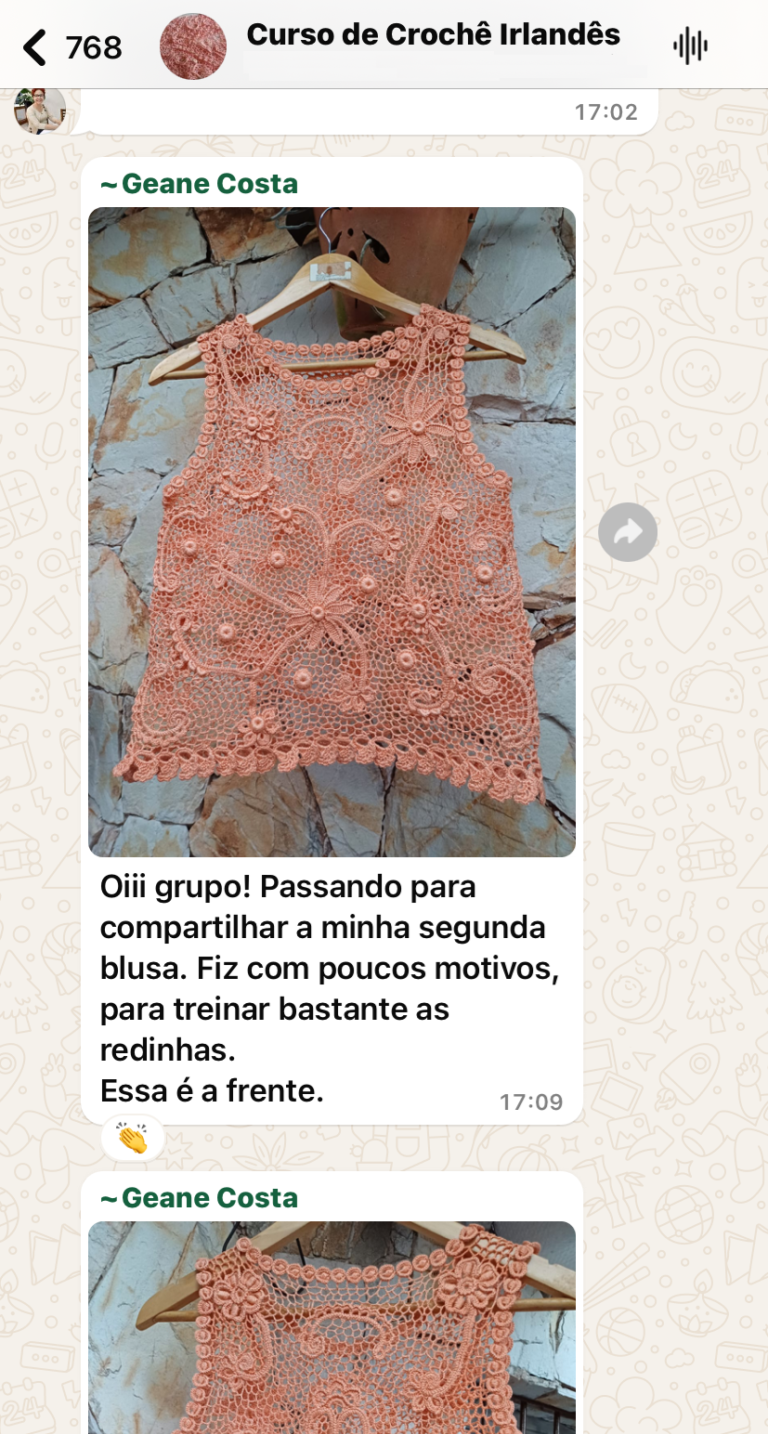Start a group voice chat
Image resolution: width=768 pixels, height=1434 pixels.
690,46
